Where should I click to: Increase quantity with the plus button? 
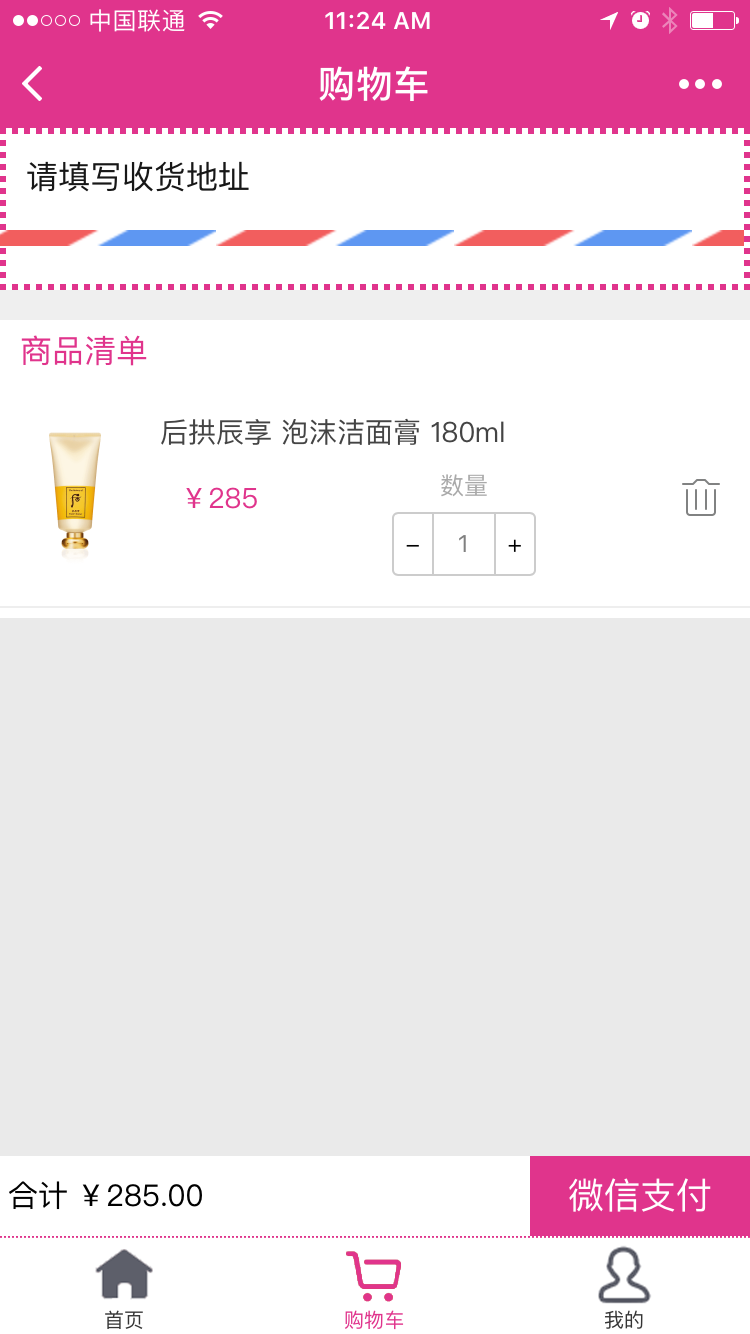(x=515, y=545)
